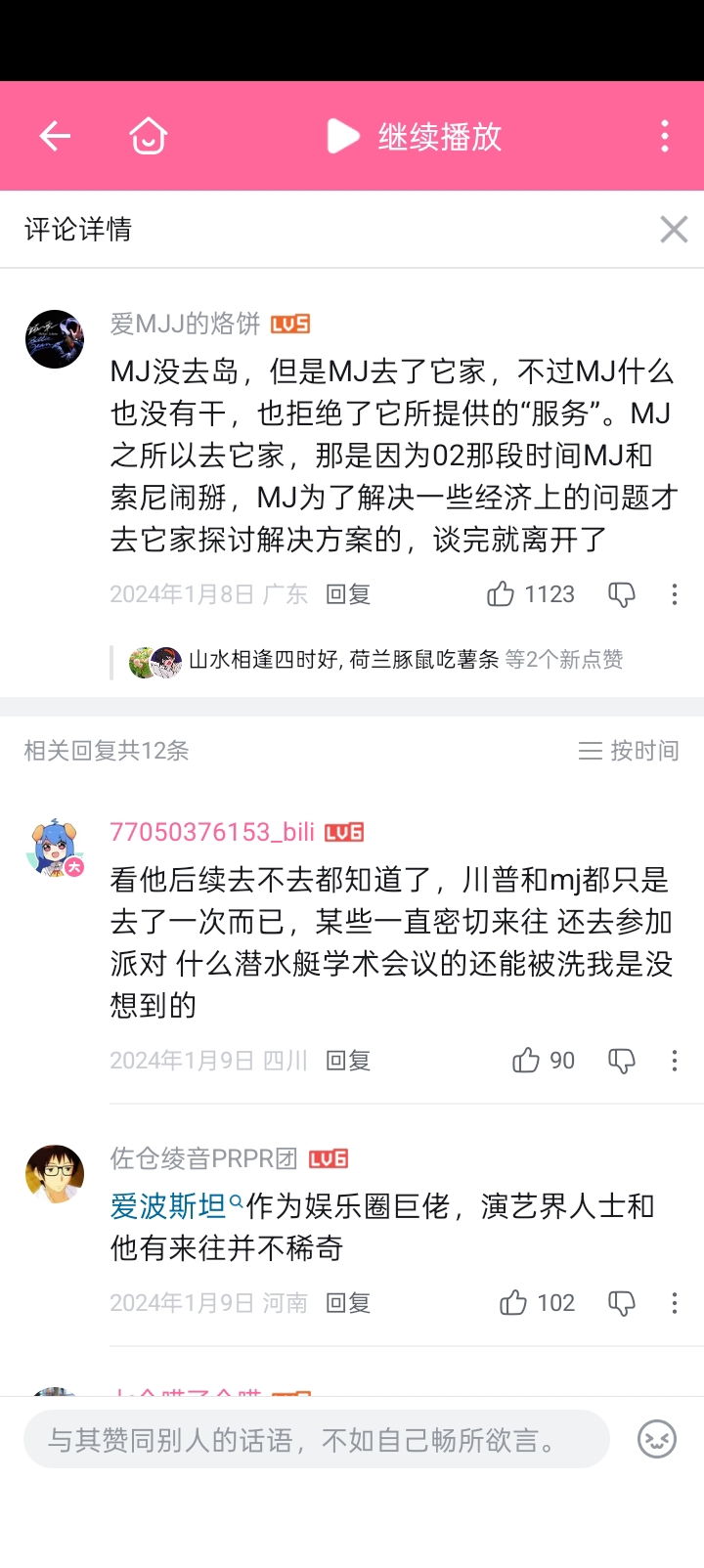Tap 继续播放 to resume playback
This screenshot has width=704, height=1568.
(x=415, y=136)
